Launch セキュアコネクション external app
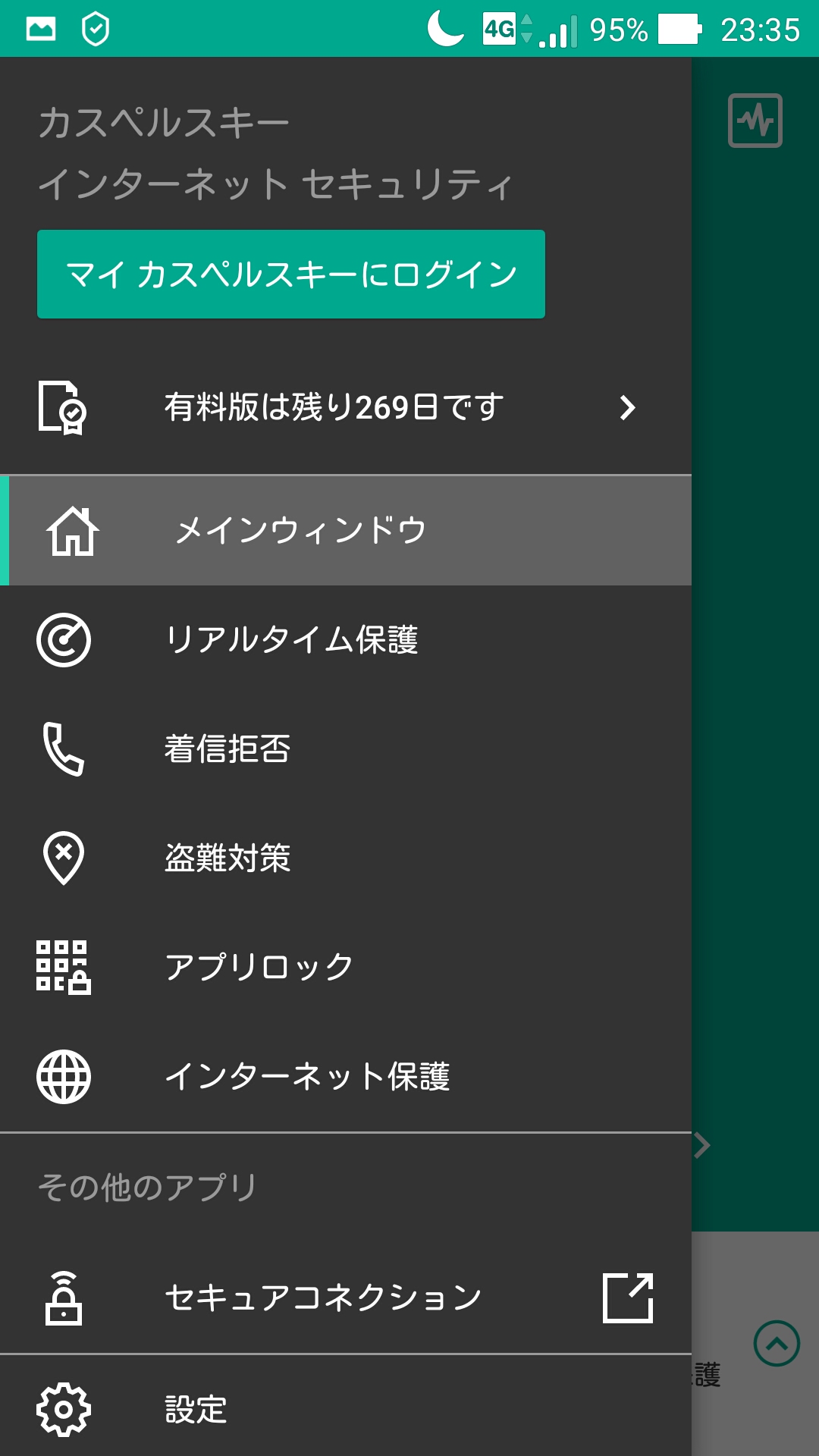Viewport: 819px width, 1456px height. pyautogui.click(x=345, y=1298)
